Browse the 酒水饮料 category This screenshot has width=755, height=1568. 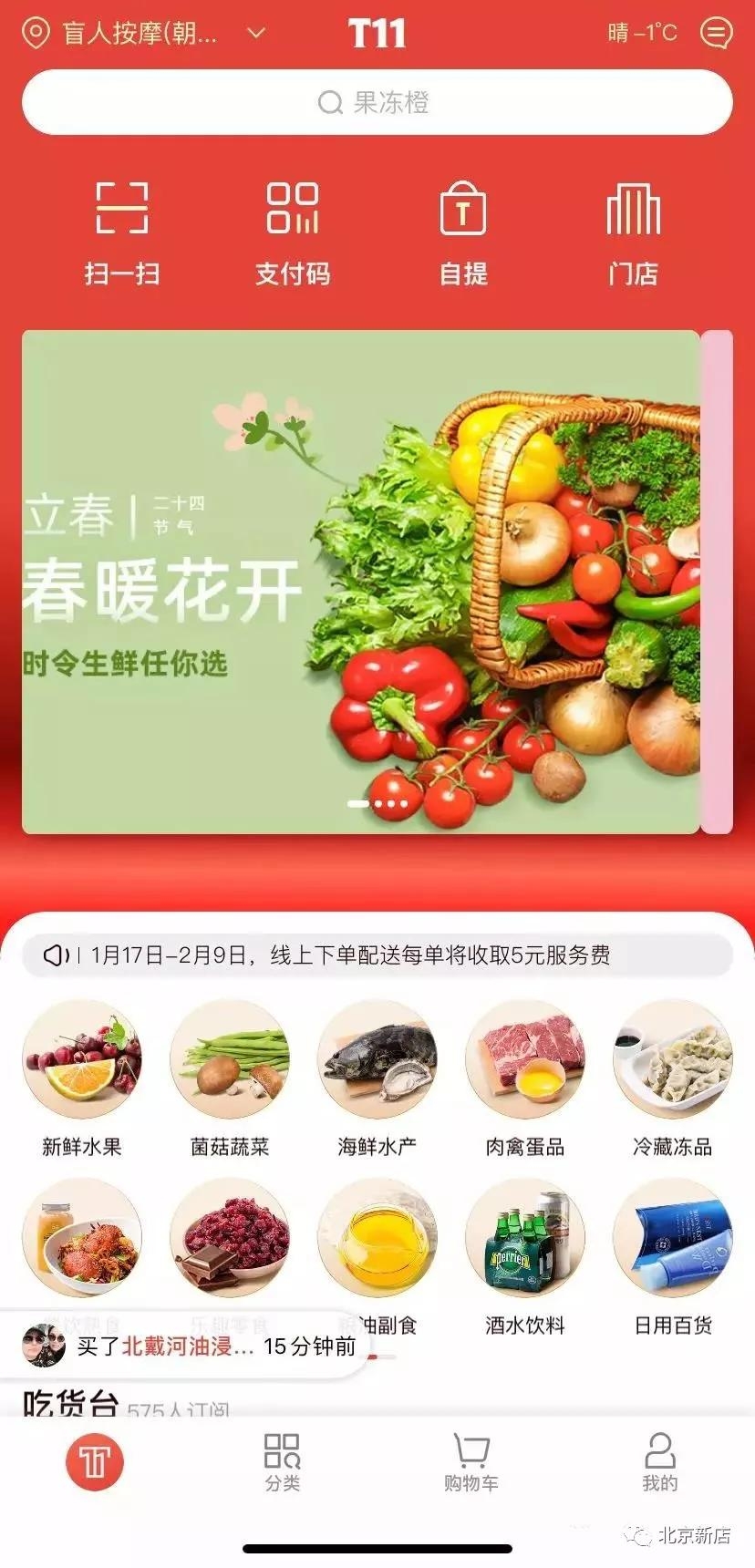(x=525, y=1258)
